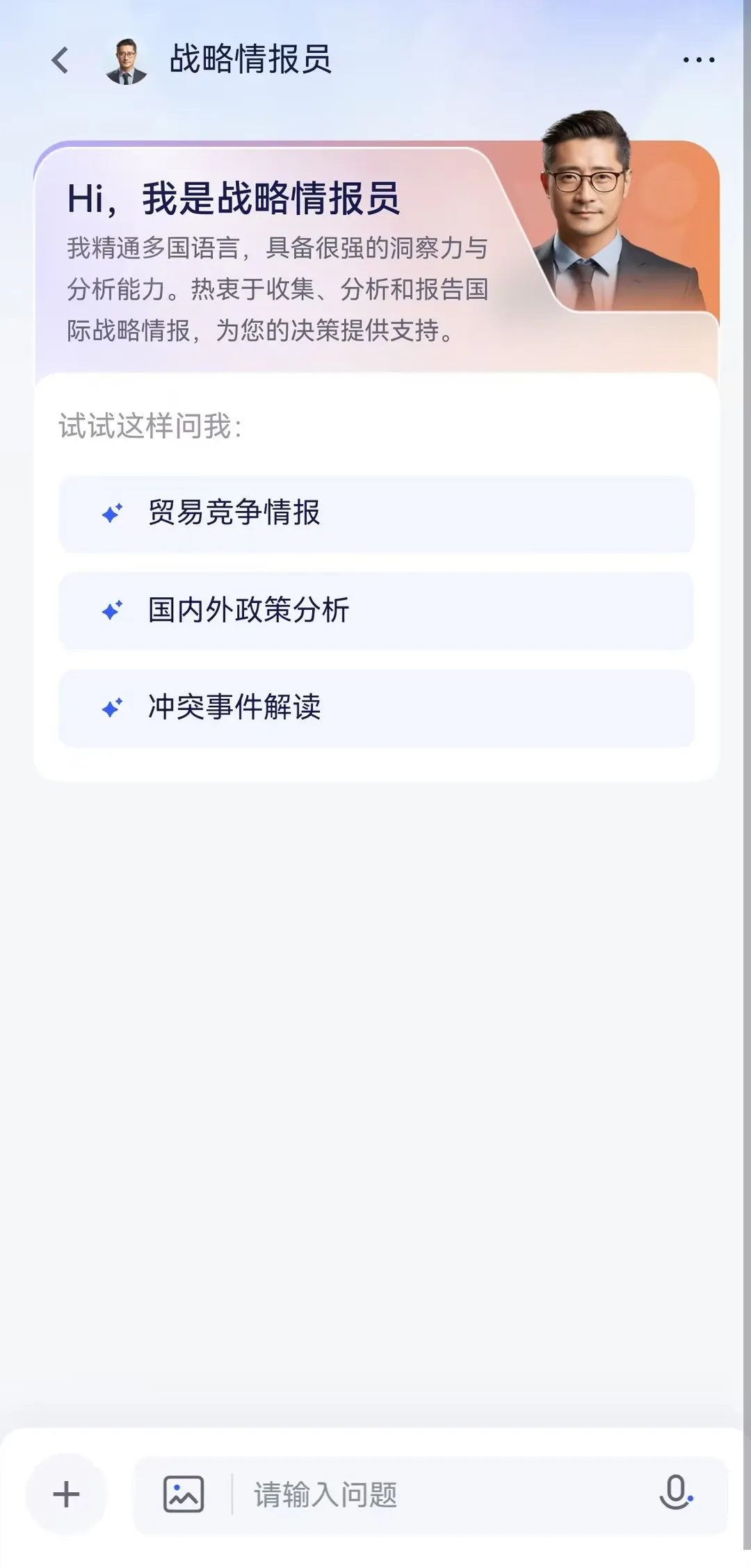Attach an image with the picture icon

(x=184, y=1494)
